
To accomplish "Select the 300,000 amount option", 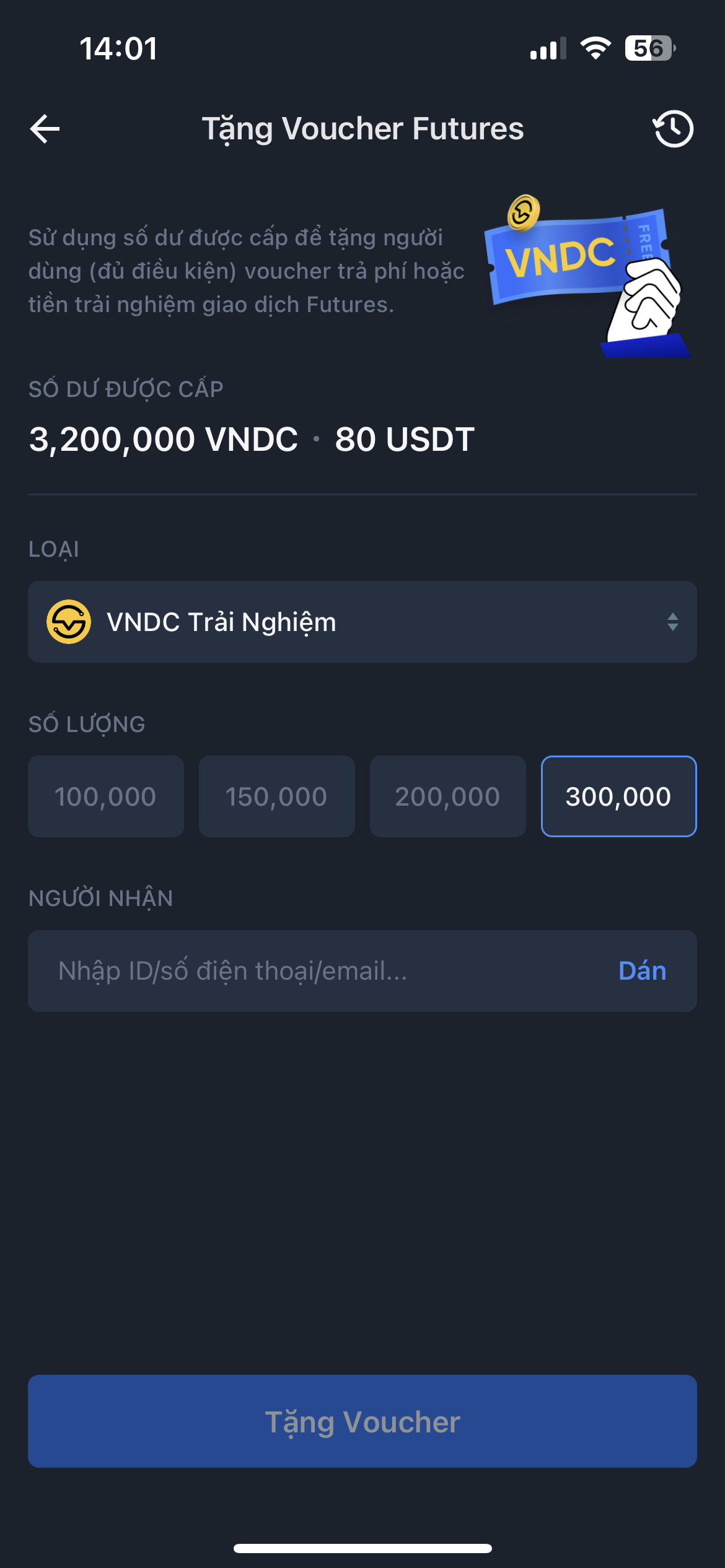I will pos(618,796).
